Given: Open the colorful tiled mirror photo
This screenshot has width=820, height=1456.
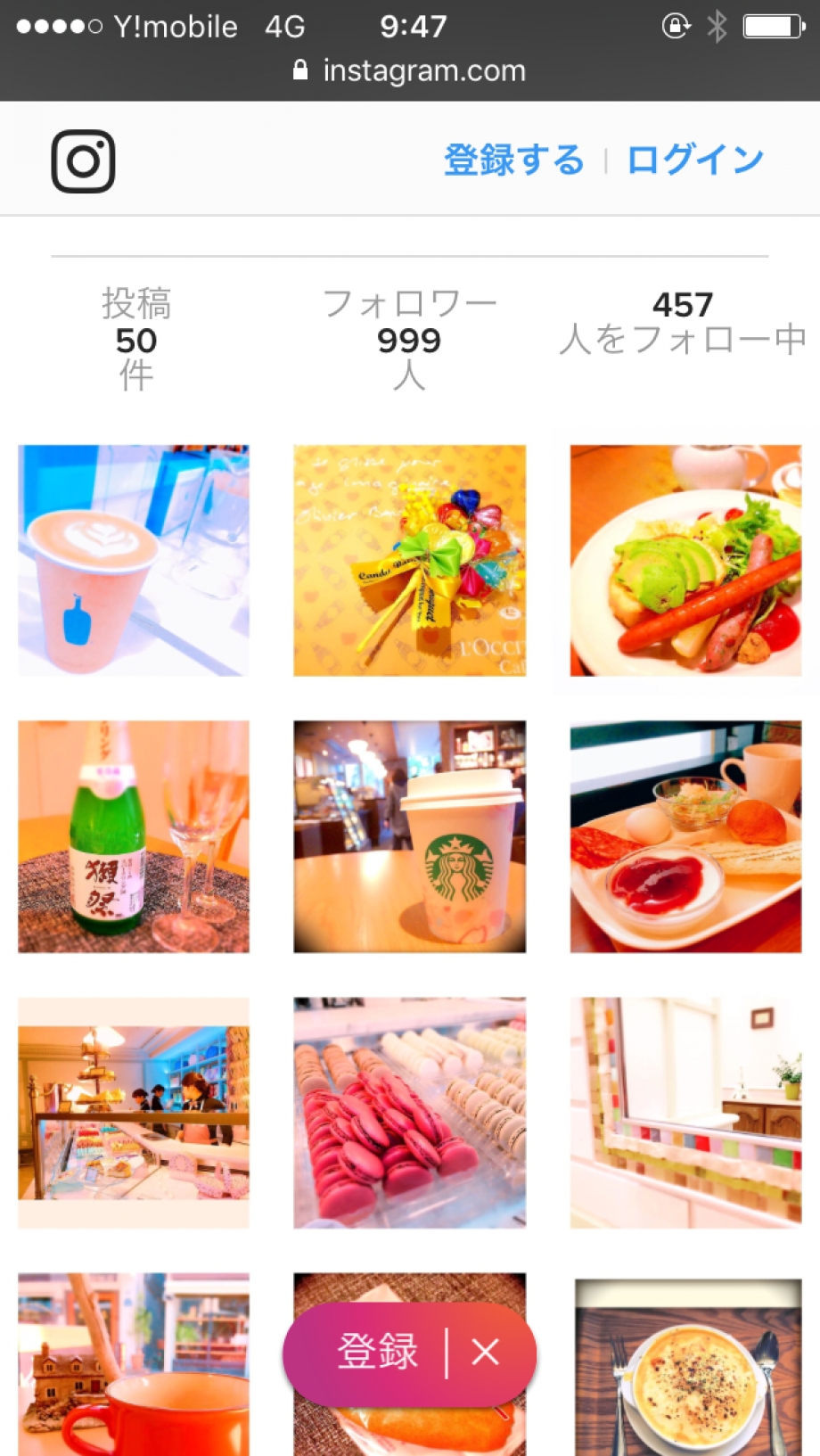Looking at the screenshot, I should pyautogui.click(x=685, y=1112).
